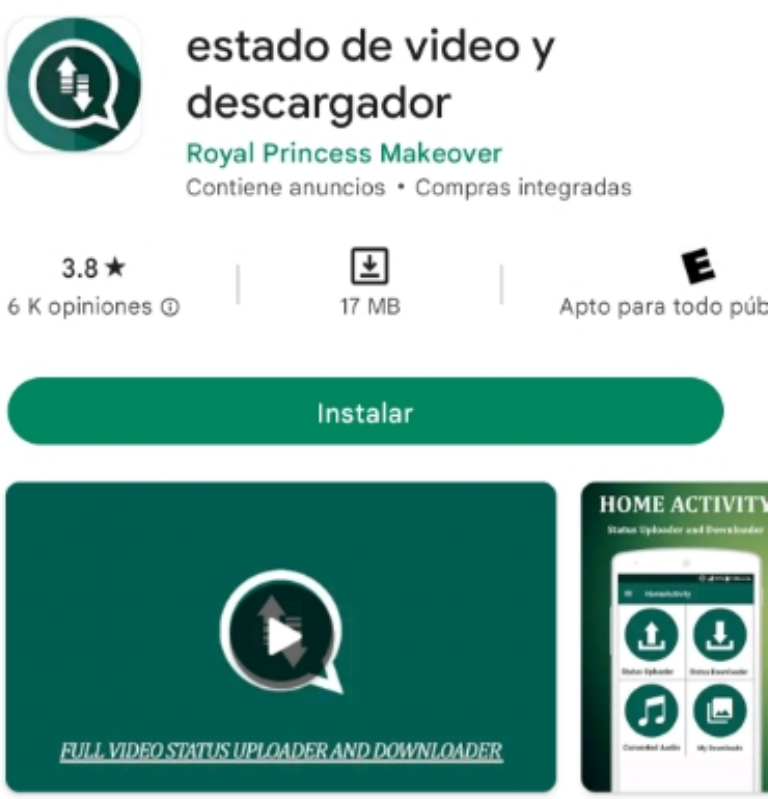The image size is (768, 799).
Task: Open the opinions info icon
Action: (x=171, y=308)
